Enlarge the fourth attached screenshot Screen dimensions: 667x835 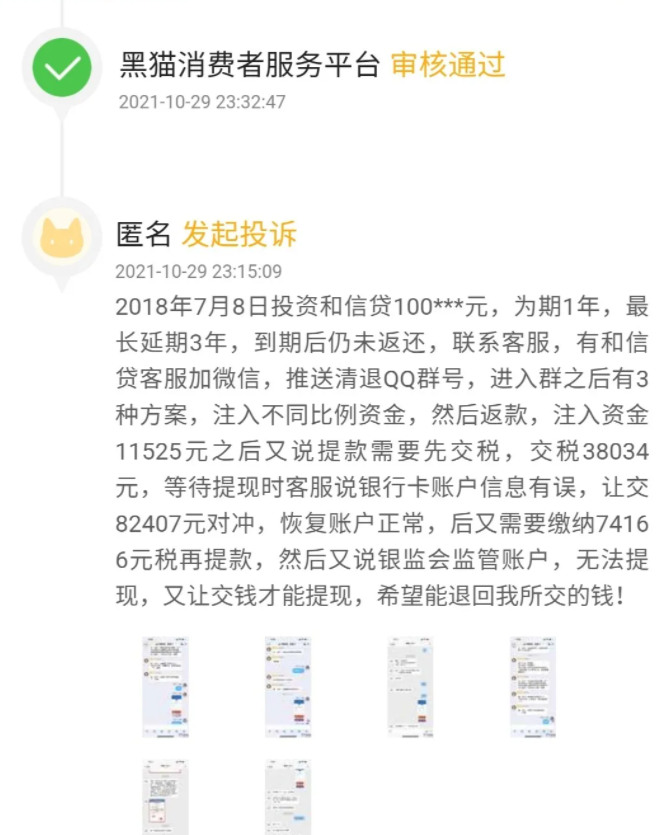click(x=533, y=687)
